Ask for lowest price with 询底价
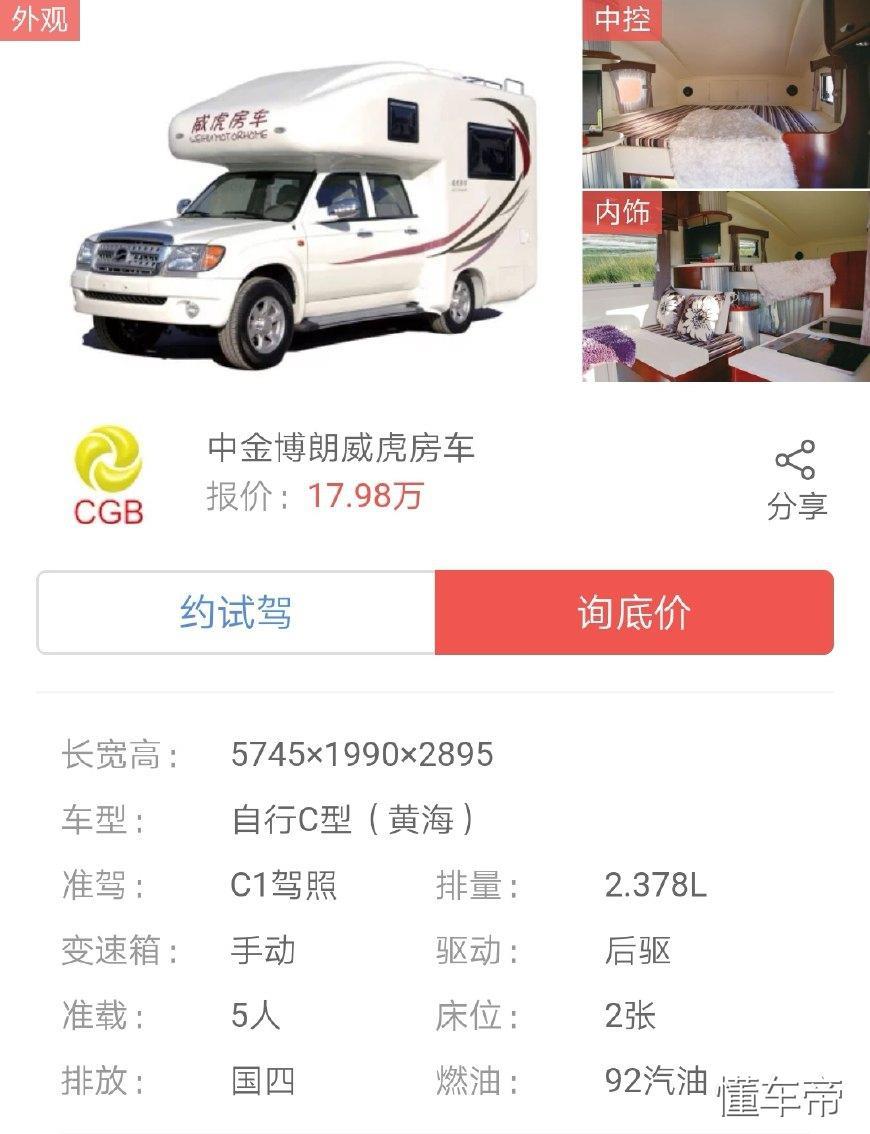870x1134 pixels. [634, 613]
